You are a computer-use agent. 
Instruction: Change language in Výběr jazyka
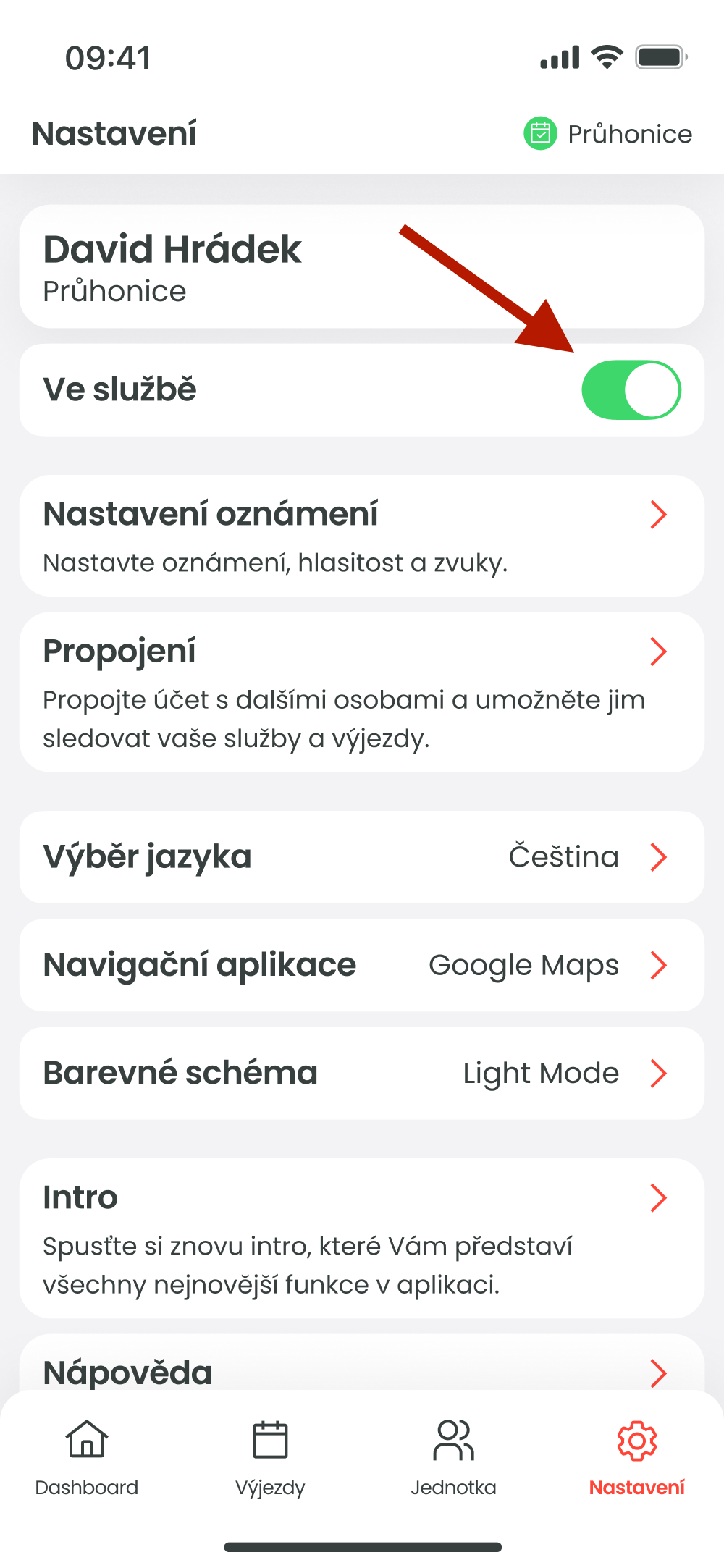[362, 857]
